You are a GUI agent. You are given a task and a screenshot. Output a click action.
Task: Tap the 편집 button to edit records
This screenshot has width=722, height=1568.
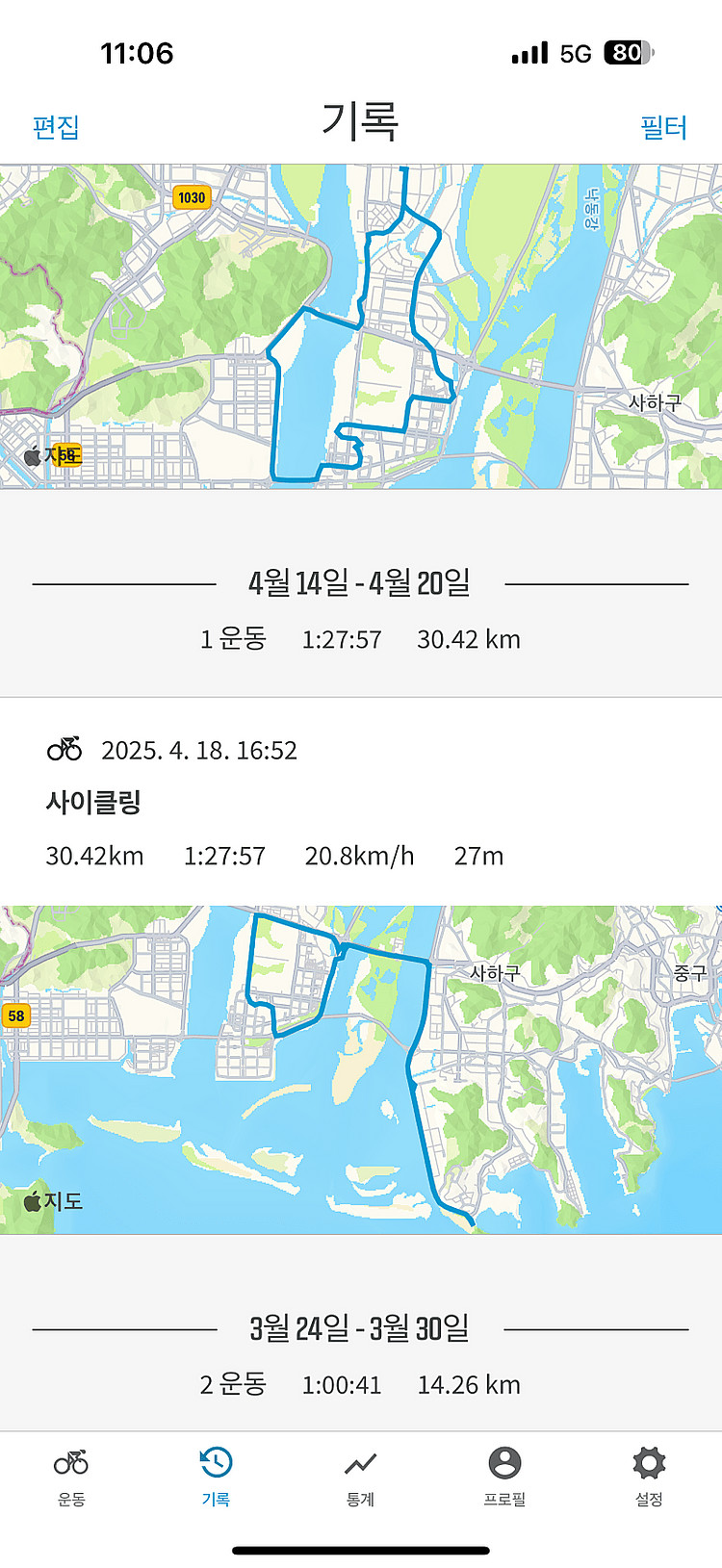[56, 127]
